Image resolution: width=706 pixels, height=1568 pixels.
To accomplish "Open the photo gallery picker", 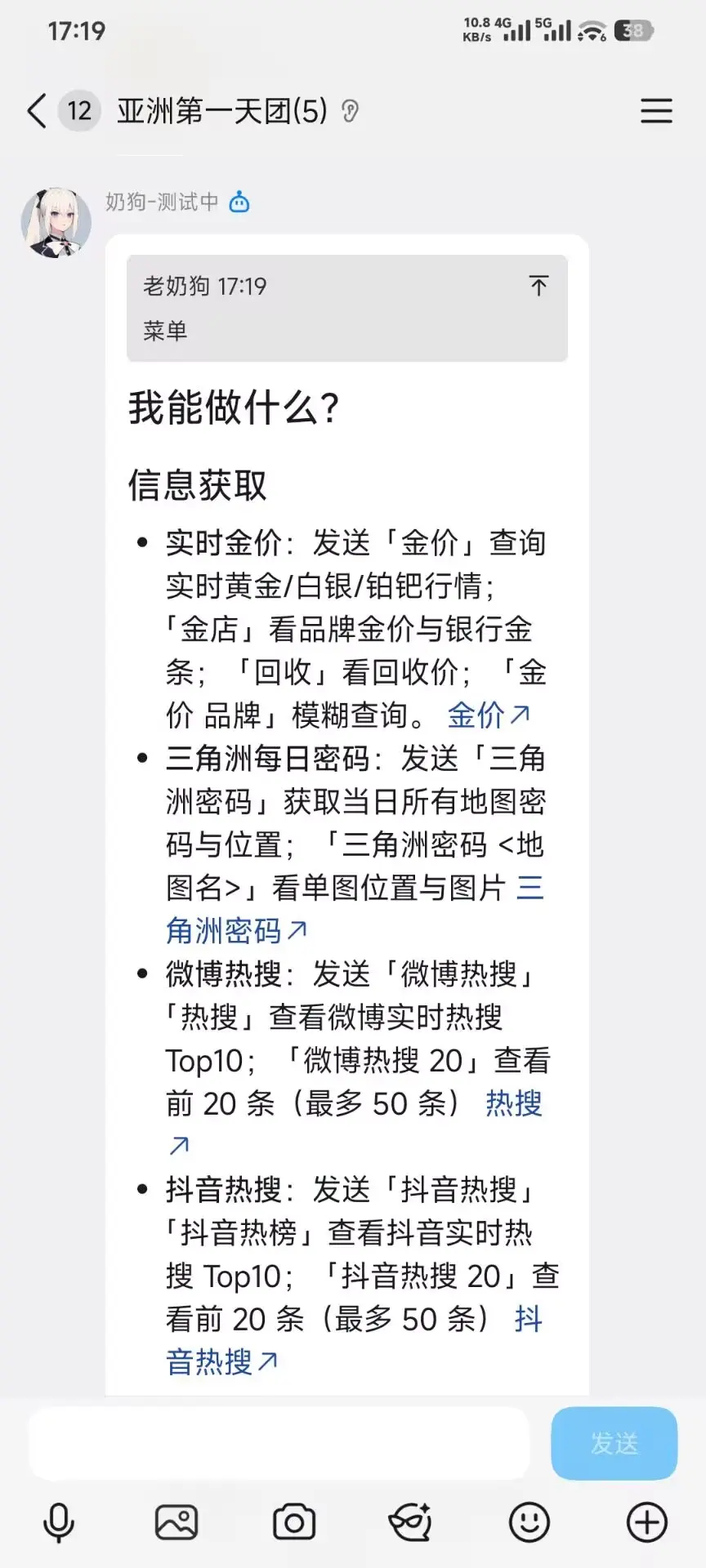I will click(176, 1523).
